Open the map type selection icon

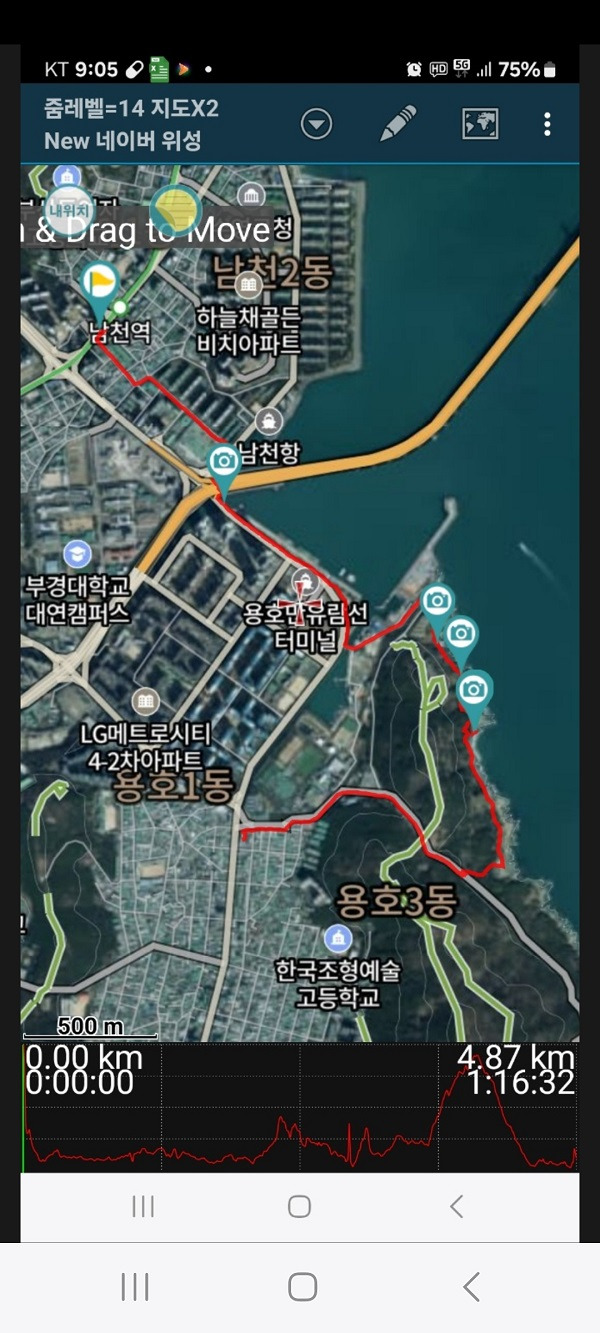(x=480, y=124)
